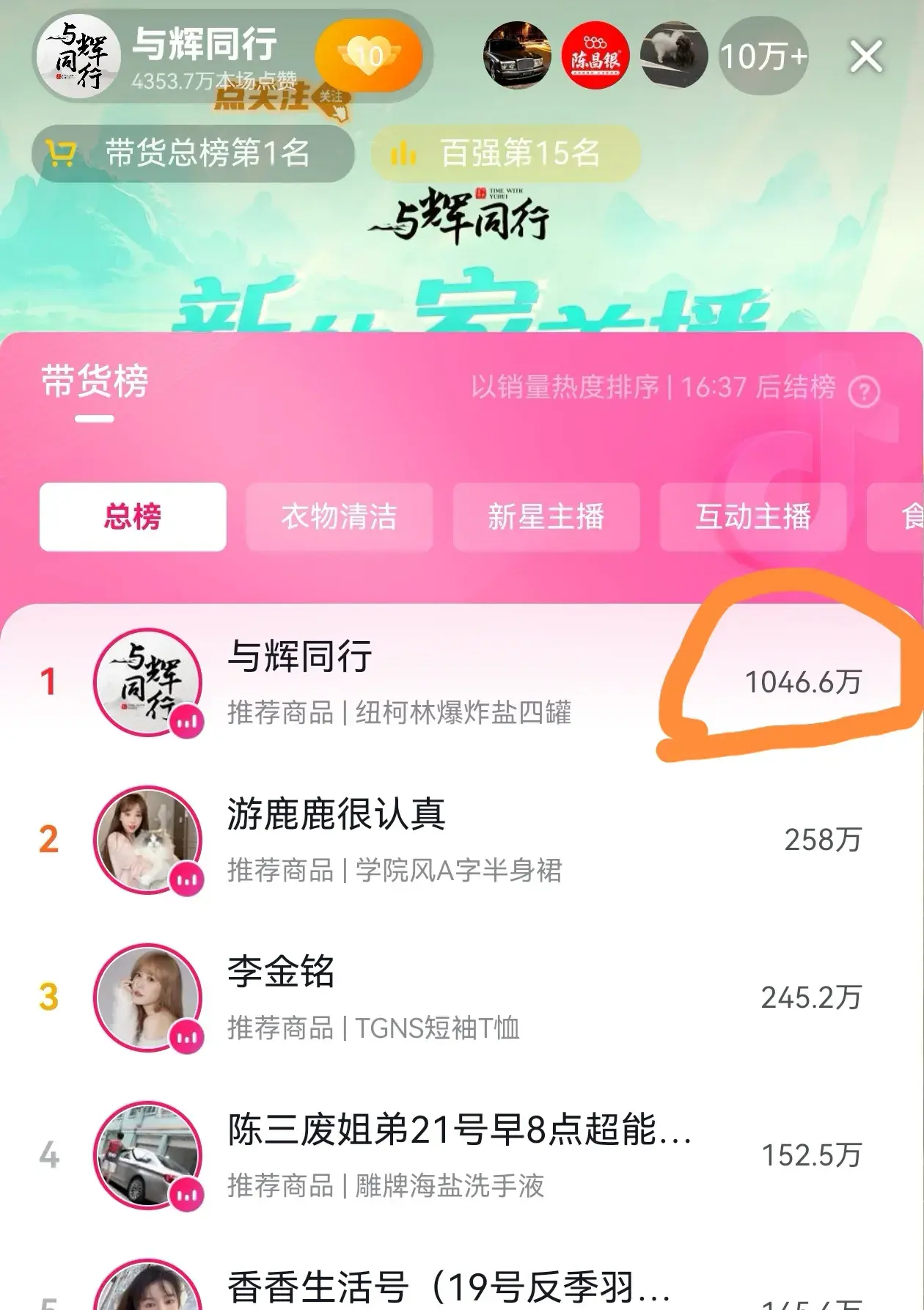Follow 与辉同行 with the heart button

[x=369, y=56]
